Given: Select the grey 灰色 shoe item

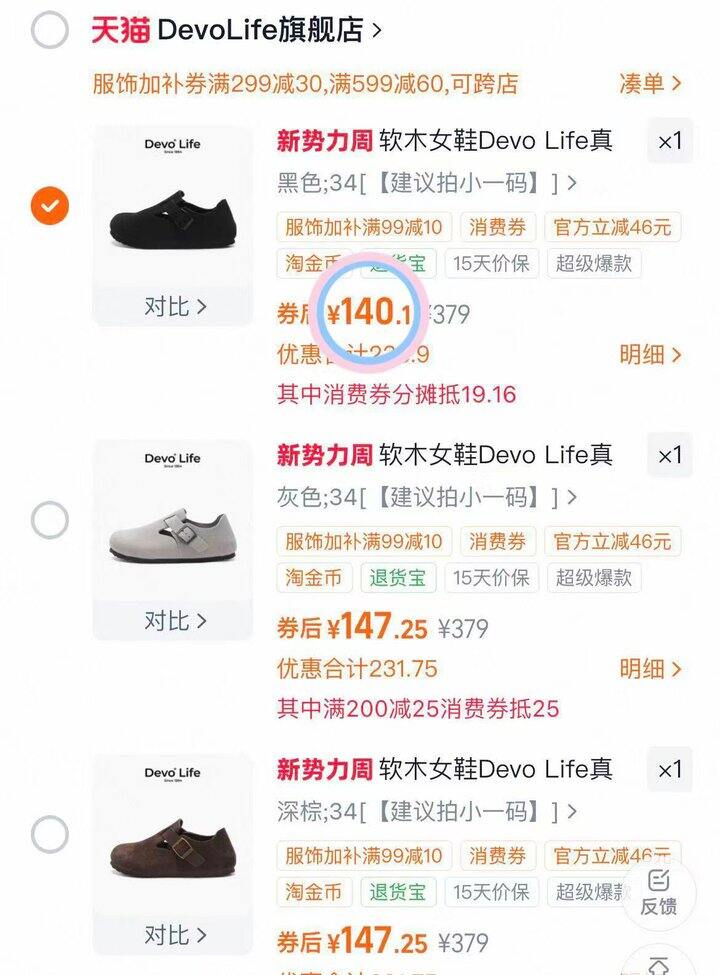Looking at the screenshot, I should (49, 520).
